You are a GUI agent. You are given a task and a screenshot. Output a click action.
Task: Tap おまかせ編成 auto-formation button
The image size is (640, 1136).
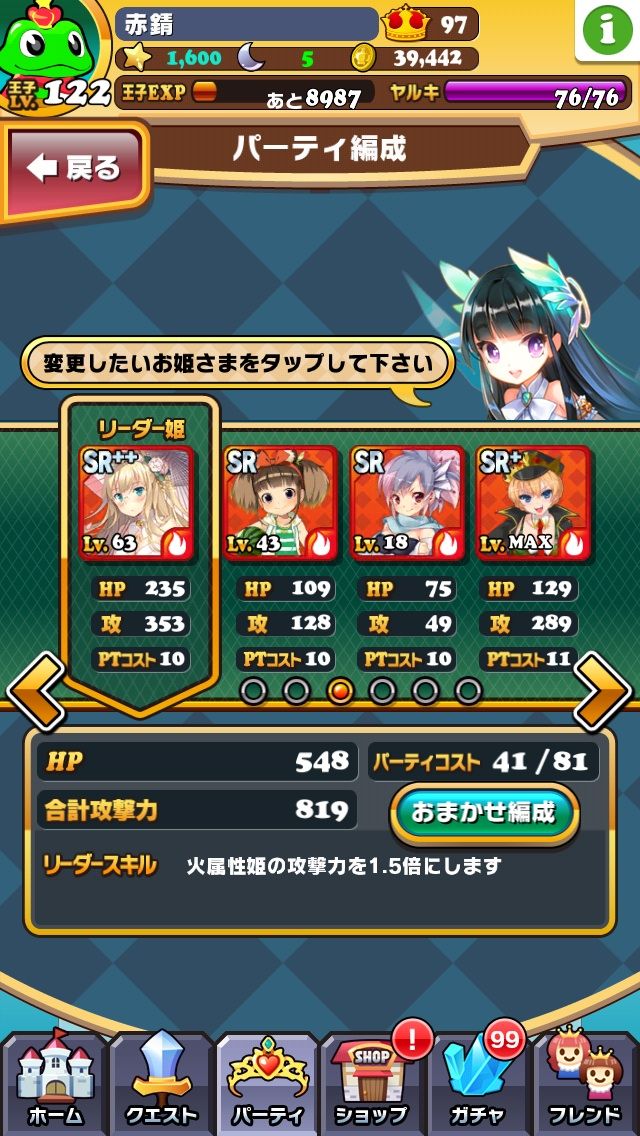pos(484,813)
